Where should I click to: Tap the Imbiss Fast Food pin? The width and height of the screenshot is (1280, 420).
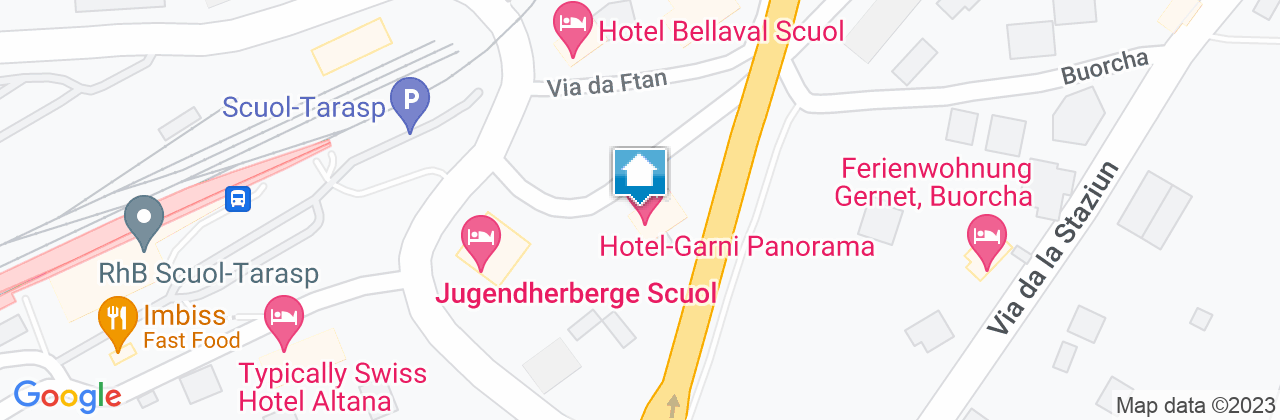[x=118, y=324]
